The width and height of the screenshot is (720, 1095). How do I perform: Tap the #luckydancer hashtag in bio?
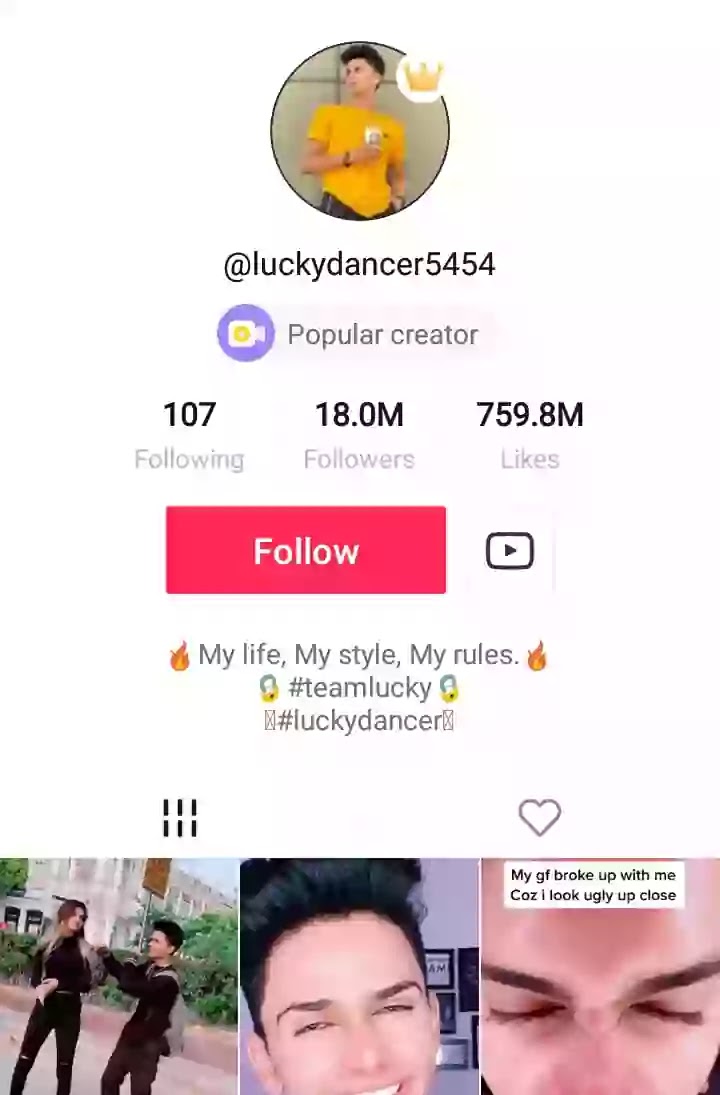(359, 720)
